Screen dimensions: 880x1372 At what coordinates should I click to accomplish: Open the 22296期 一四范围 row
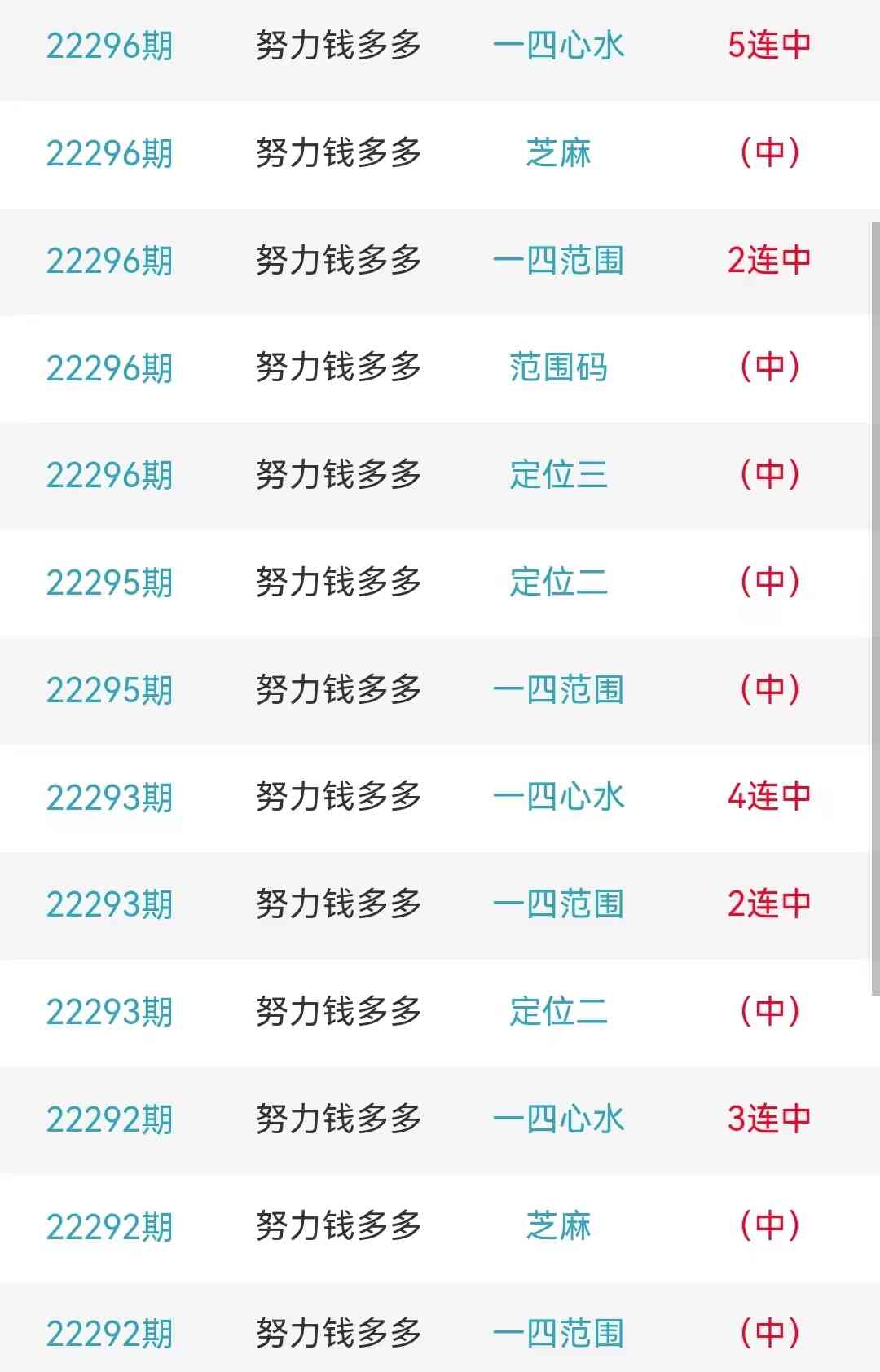point(558,261)
